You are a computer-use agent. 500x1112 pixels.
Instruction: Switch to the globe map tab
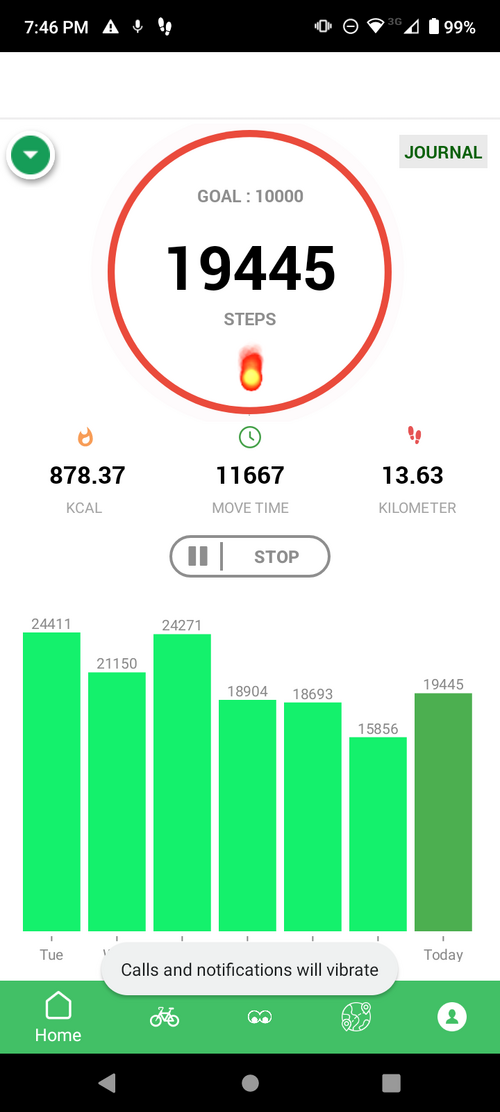tap(356, 1016)
